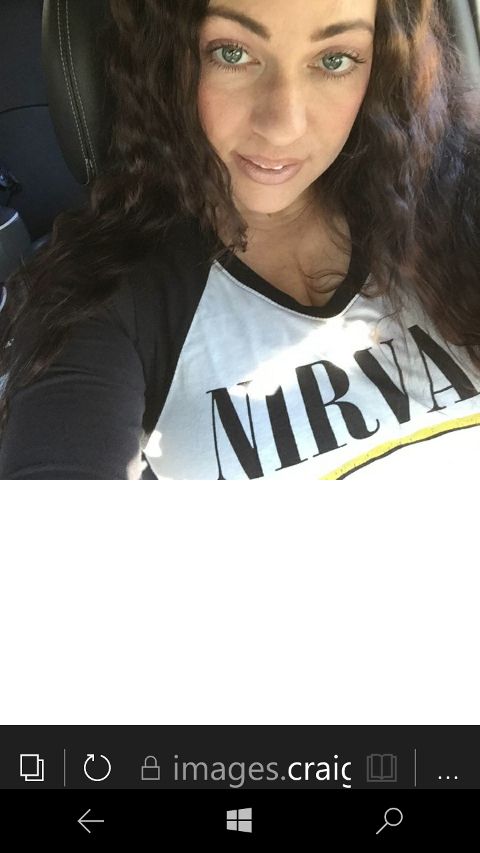The height and width of the screenshot is (853, 480).
Task: Open the Windows Start screen
Action: click(239, 820)
